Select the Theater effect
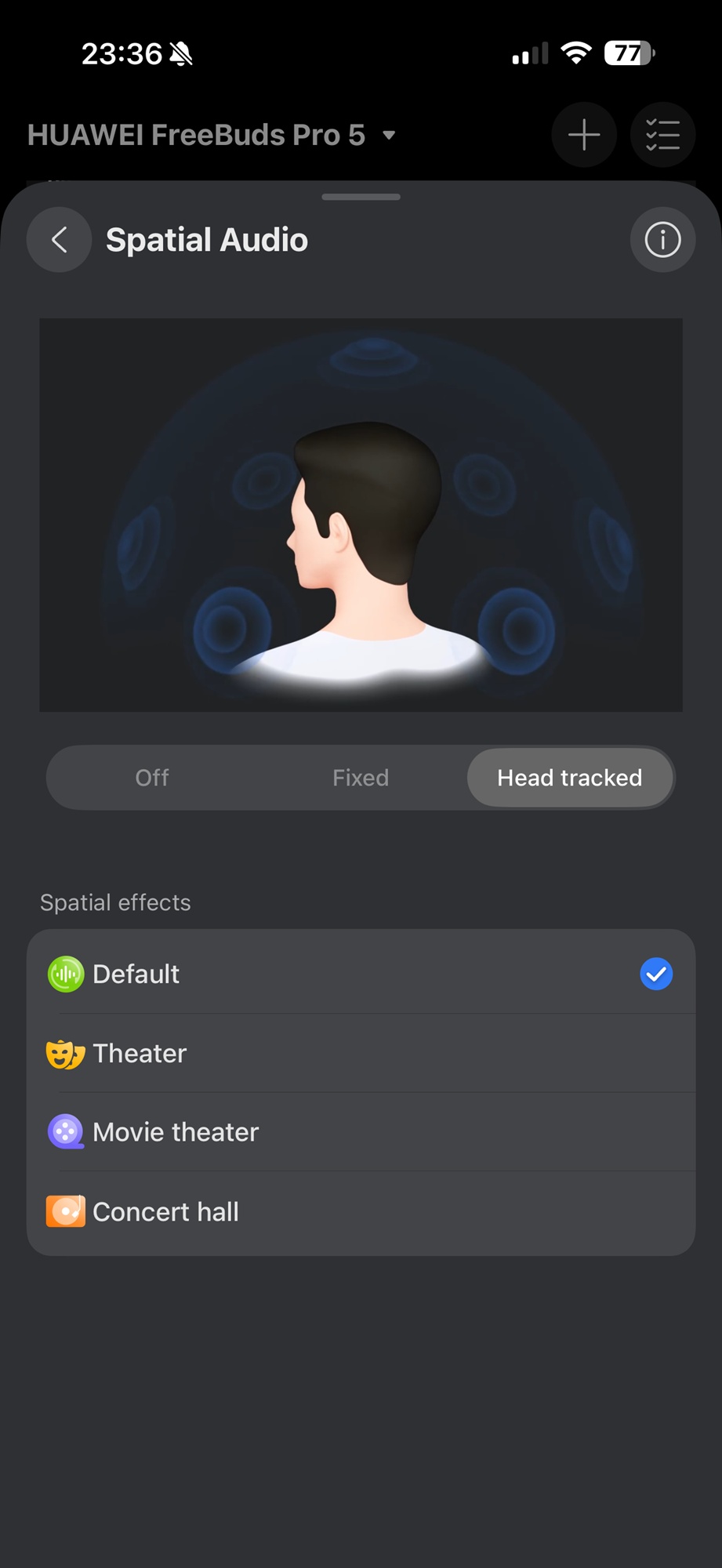 click(361, 1053)
